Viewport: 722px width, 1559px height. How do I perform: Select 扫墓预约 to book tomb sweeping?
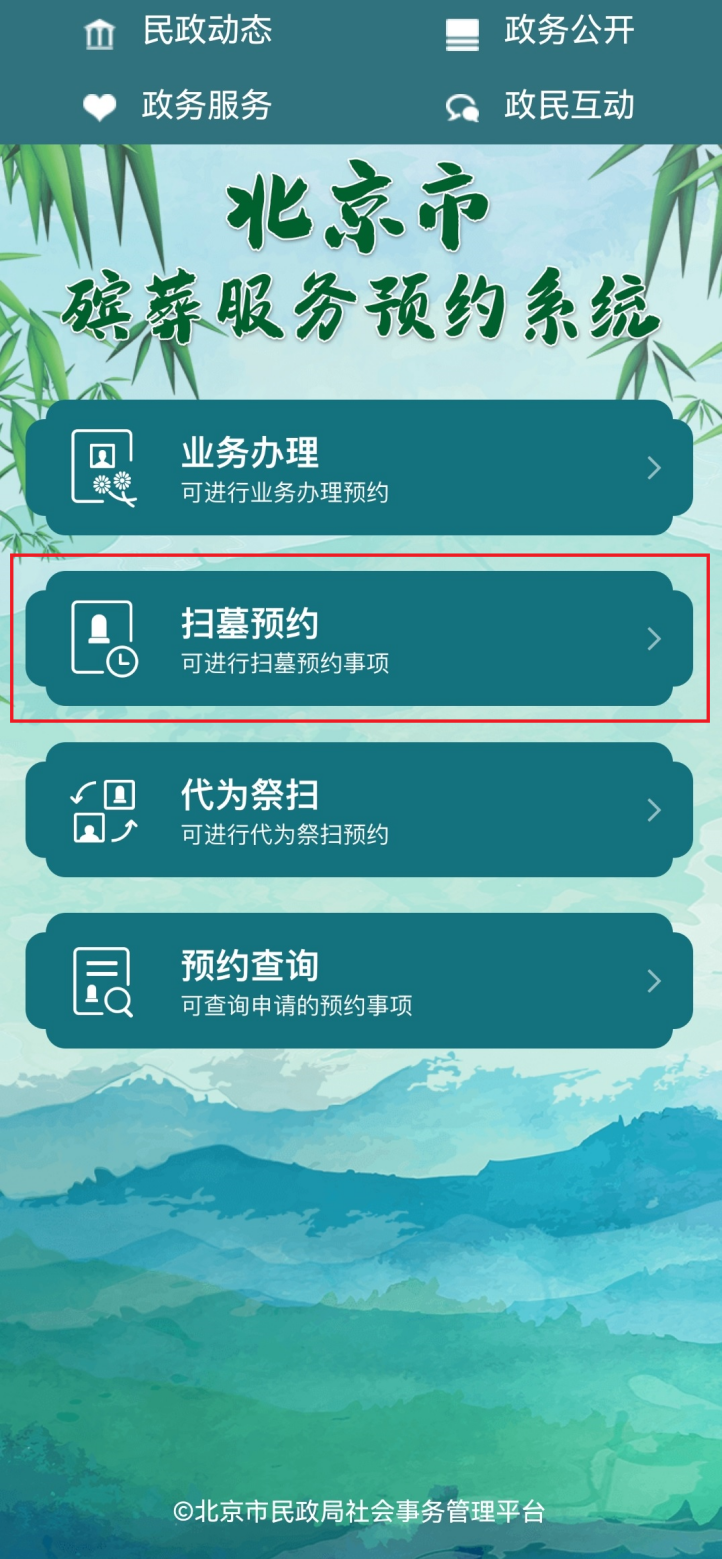coord(360,638)
